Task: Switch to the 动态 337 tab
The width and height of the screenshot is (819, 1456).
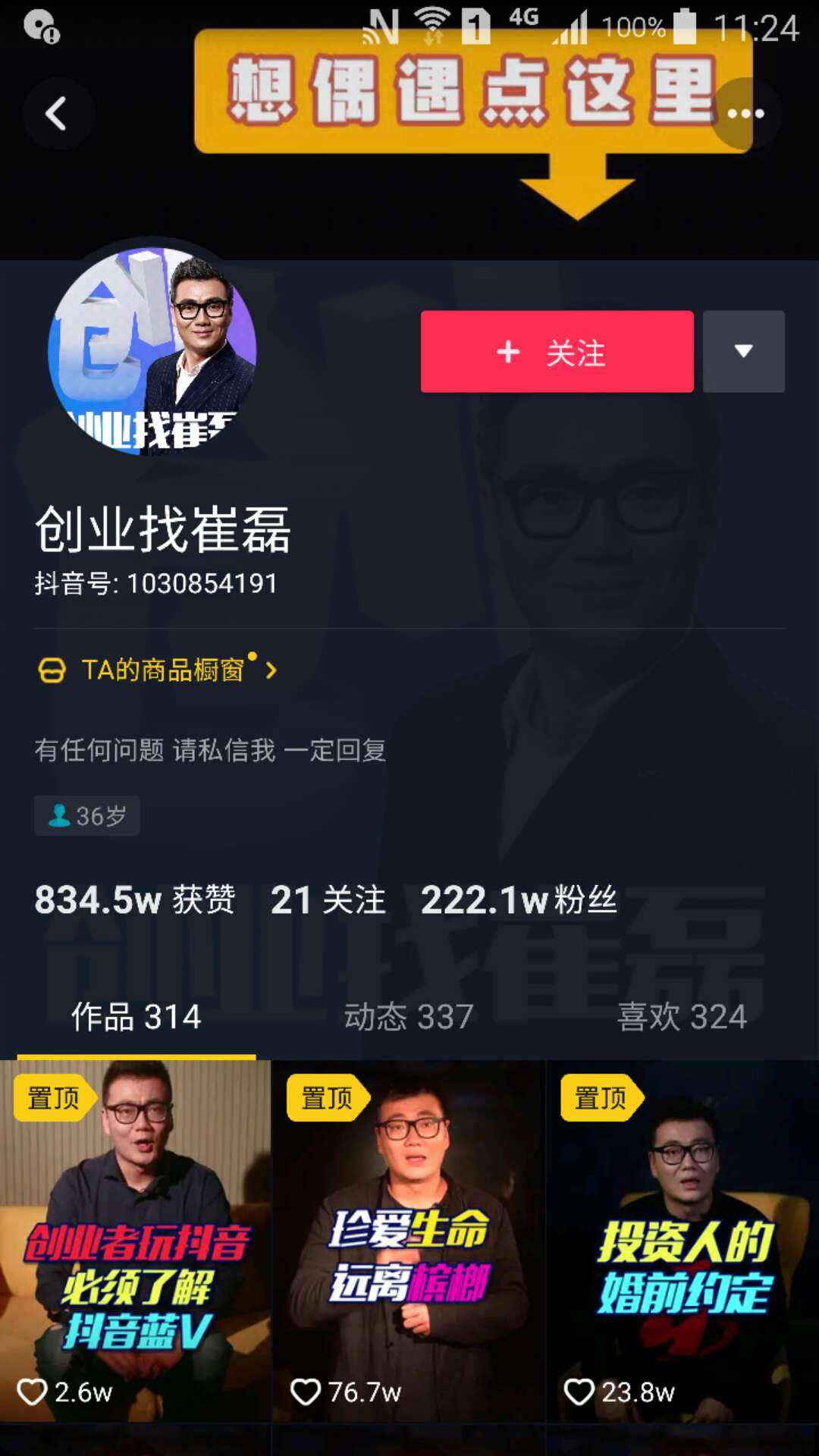Action: (x=409, y=1016)
